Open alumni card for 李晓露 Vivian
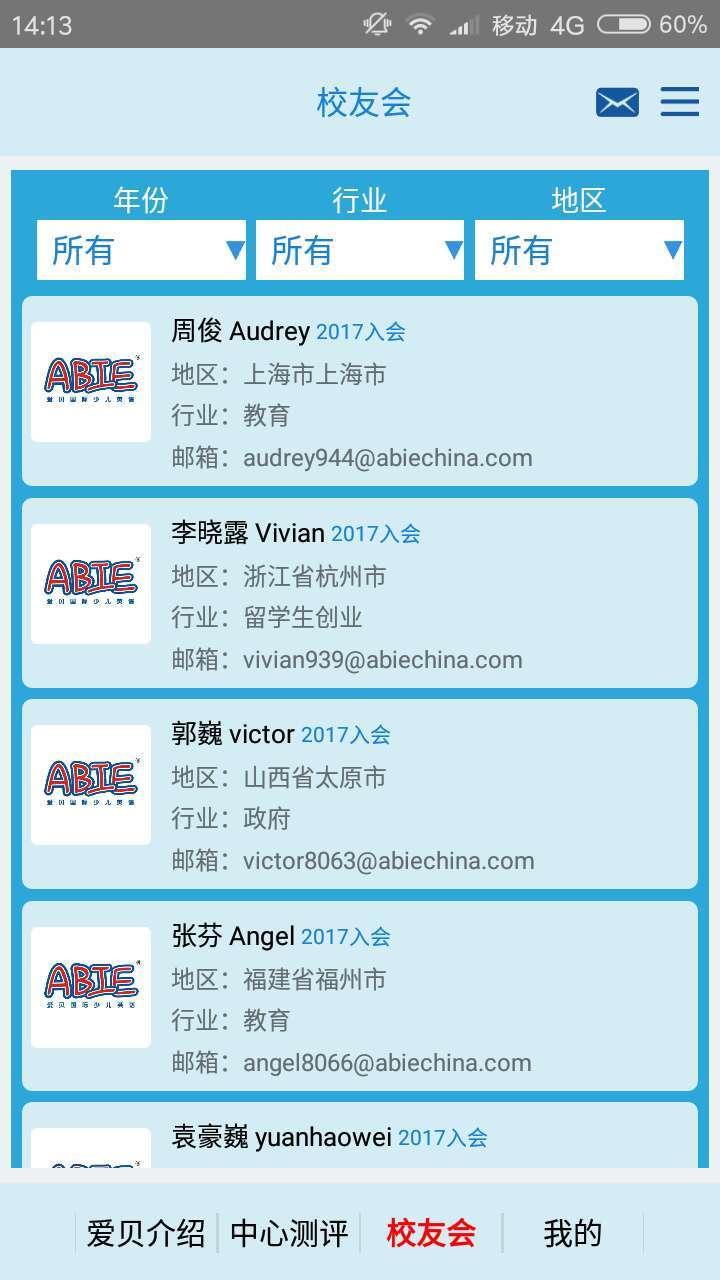 tap(360, 593)
